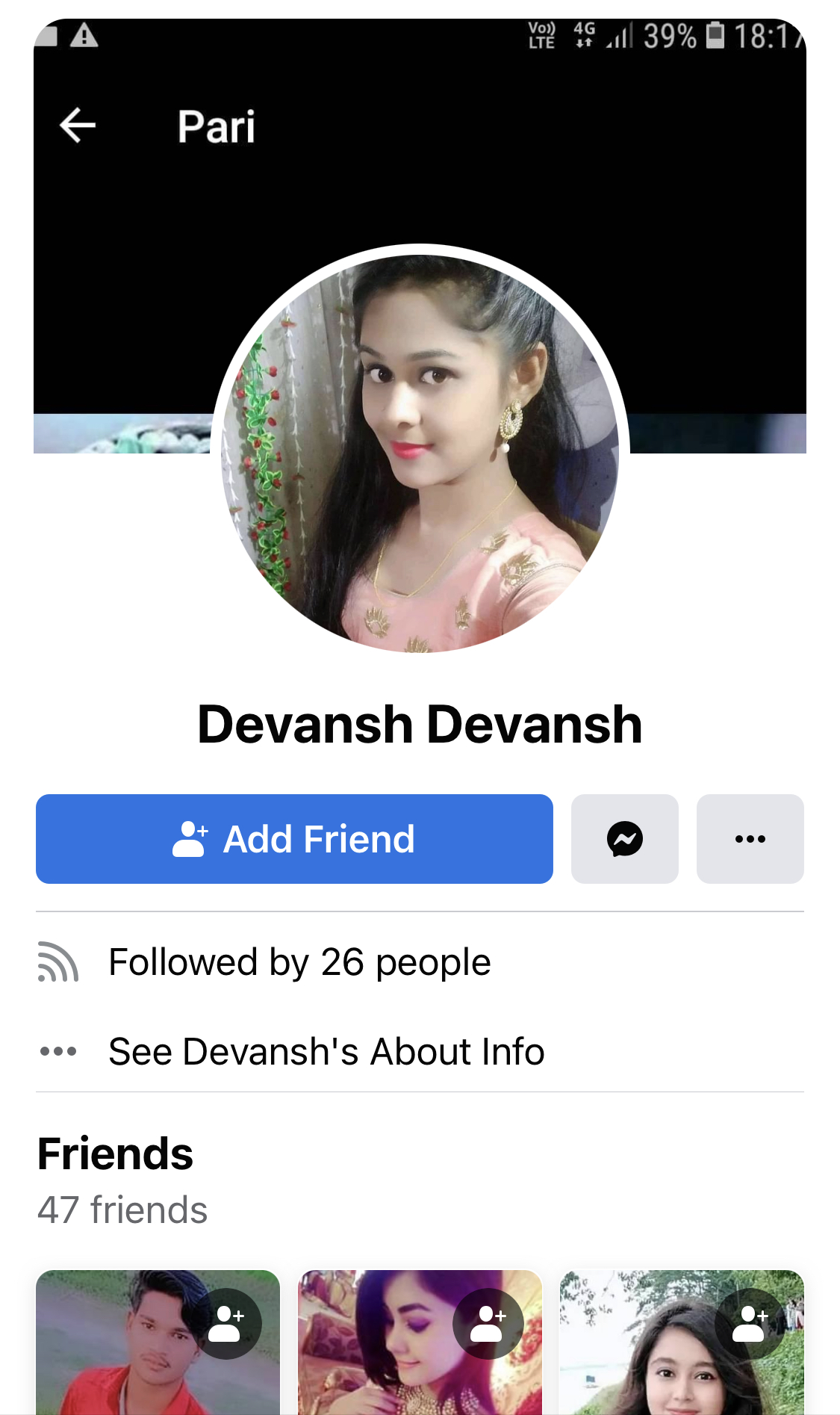Tap the Add Friend button
This screenshot has height=1415, width=840.
[294, 839]
